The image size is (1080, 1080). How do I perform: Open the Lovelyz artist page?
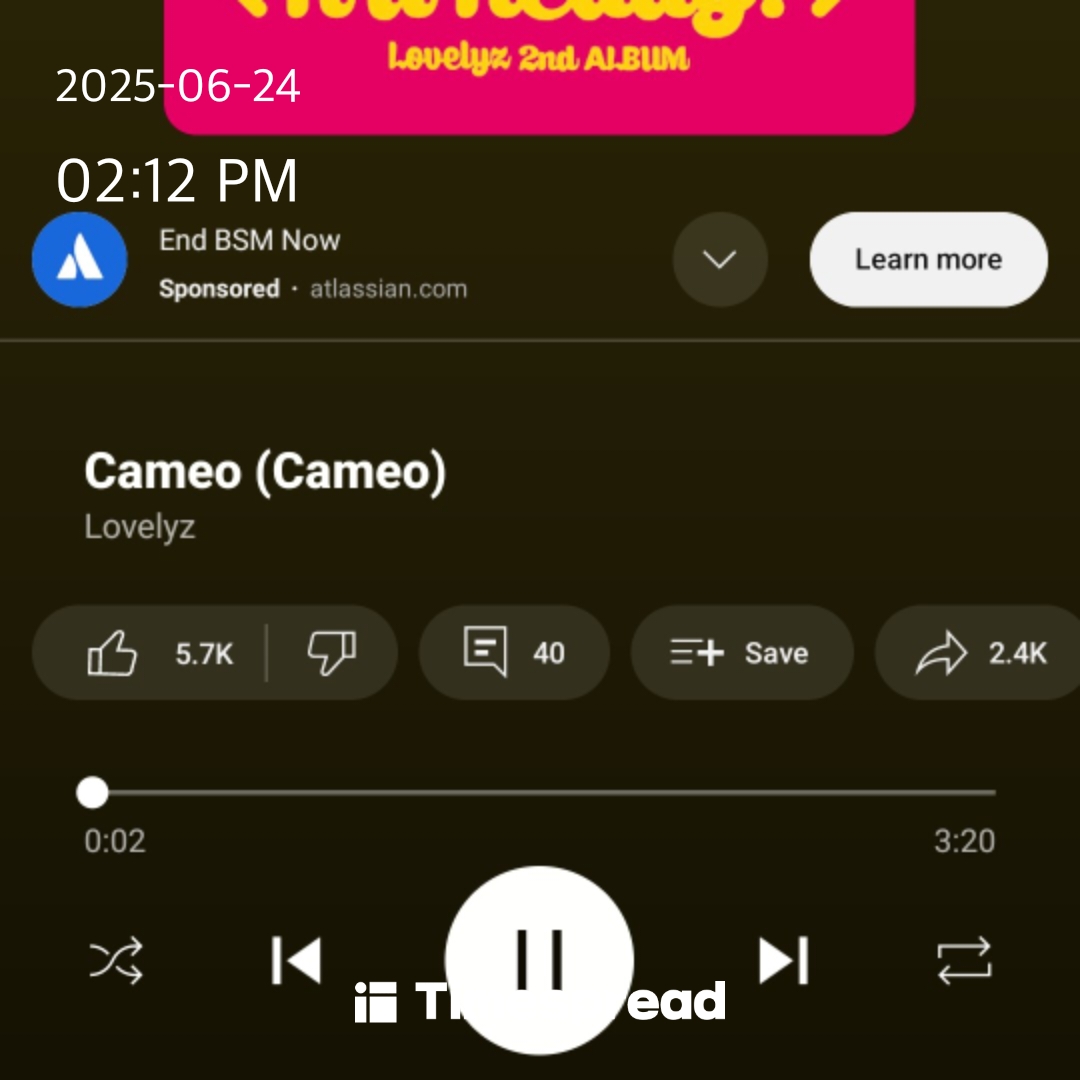(139, 527)
